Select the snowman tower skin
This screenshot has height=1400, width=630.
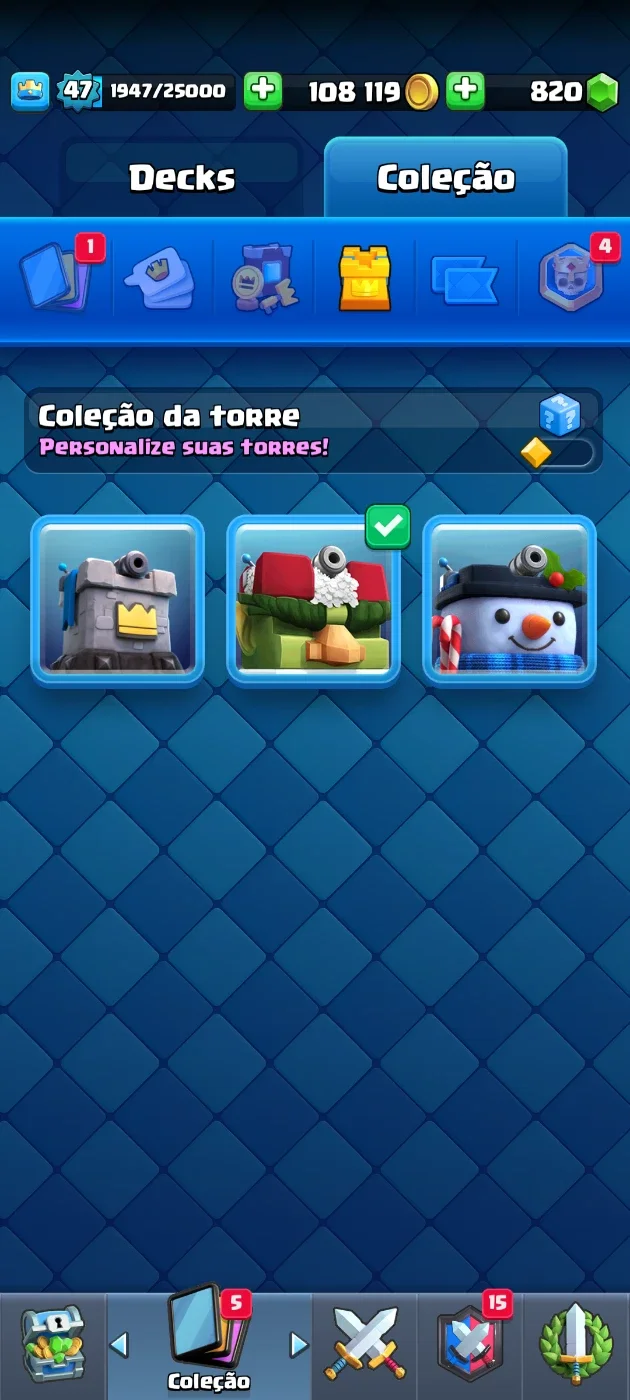[x=509, y=600]
